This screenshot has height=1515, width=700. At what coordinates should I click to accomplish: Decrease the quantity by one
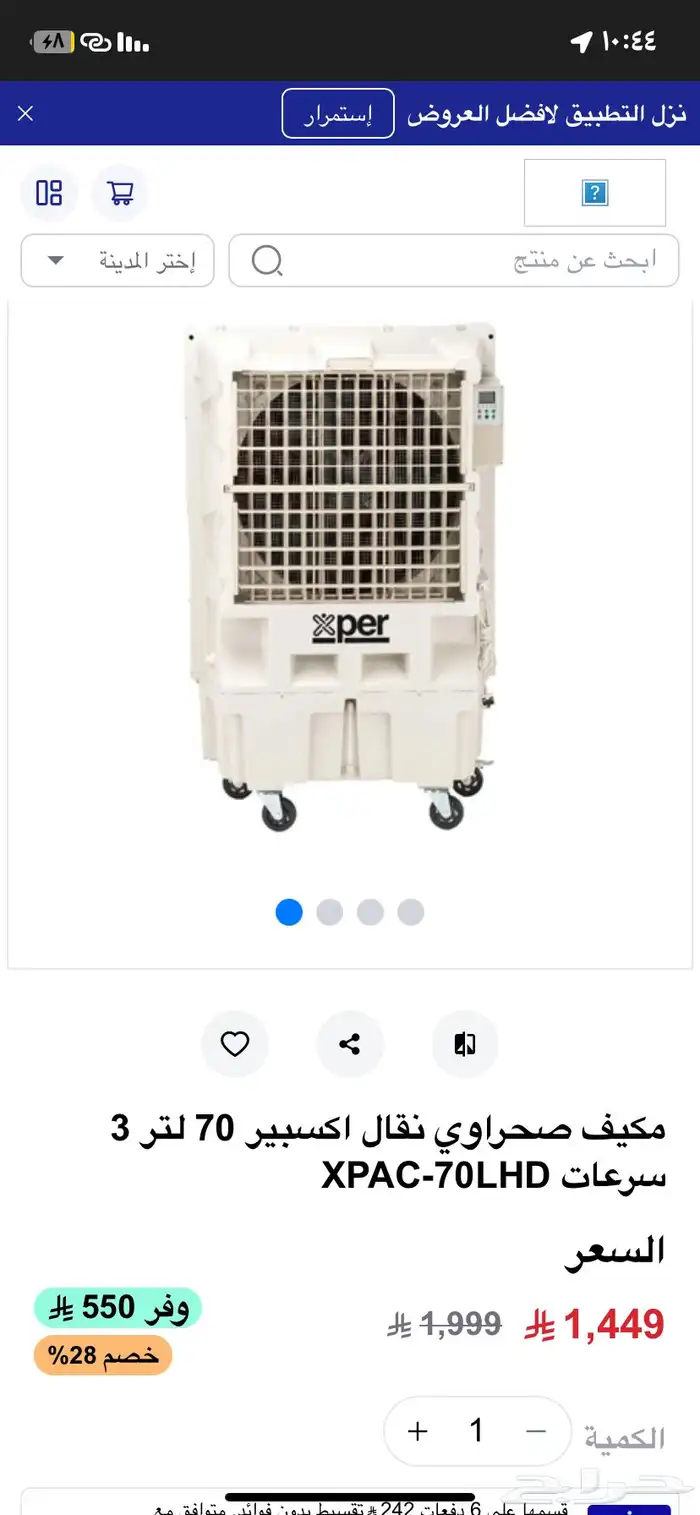click(x=536, y=1431)
